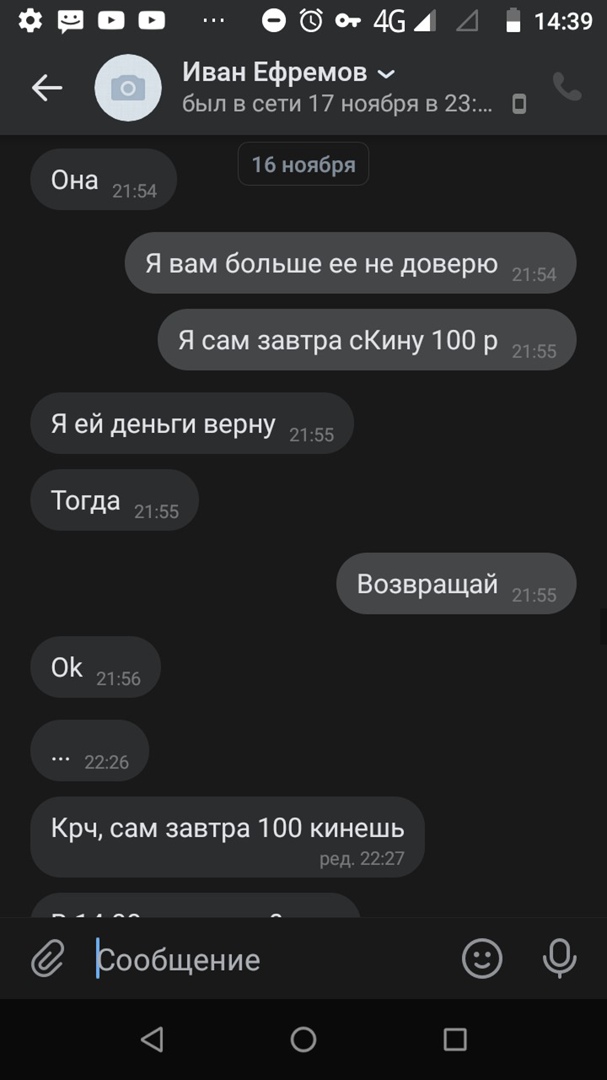Go back from Иван Ефремов chat
The height and width of the screenshot is (1080, 607).
point(47,88)
